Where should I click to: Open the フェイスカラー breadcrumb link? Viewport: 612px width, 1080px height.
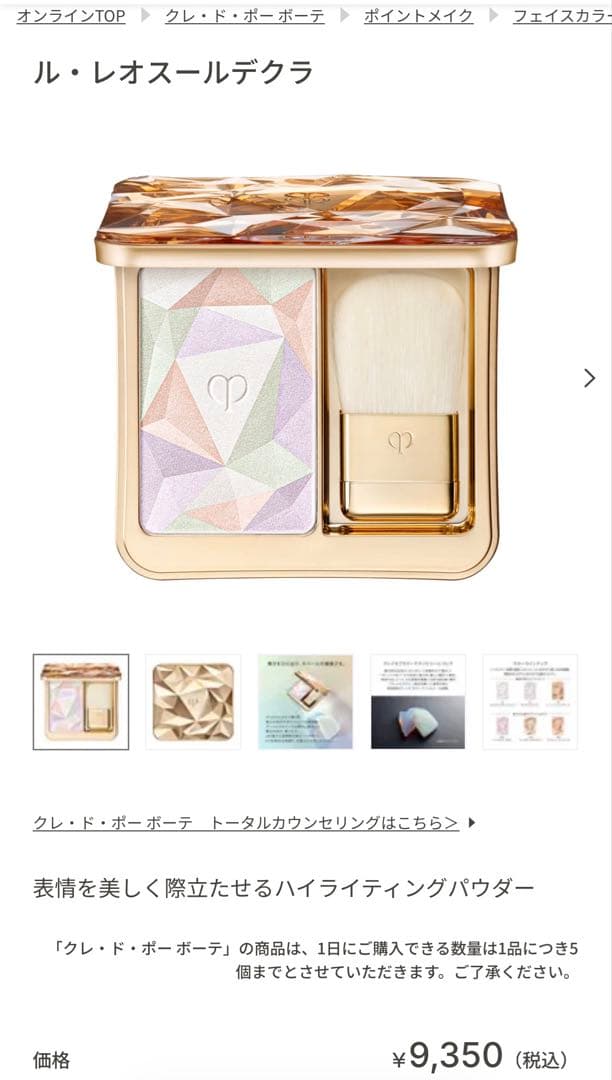point(562,16)
